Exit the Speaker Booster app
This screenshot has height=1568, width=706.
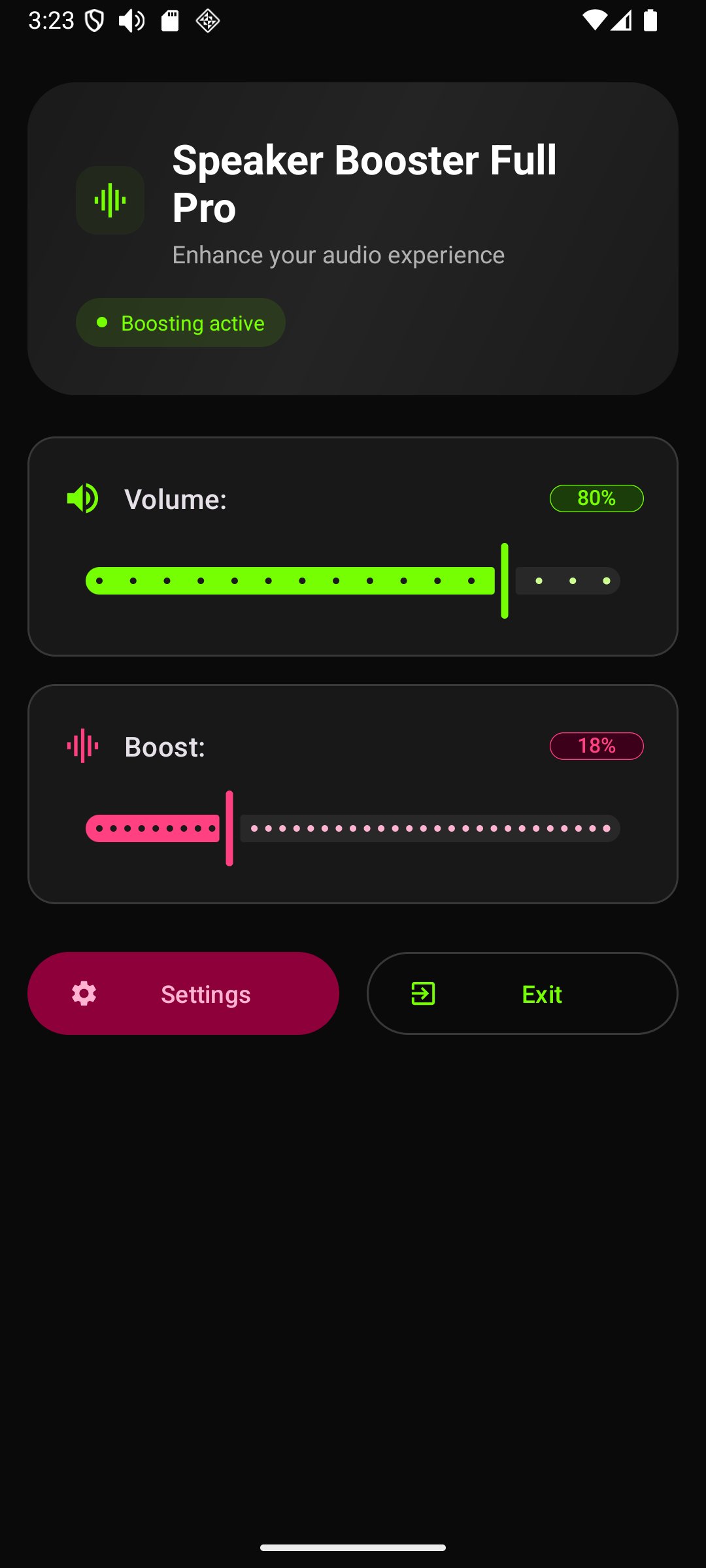click(x=522, y=993)
